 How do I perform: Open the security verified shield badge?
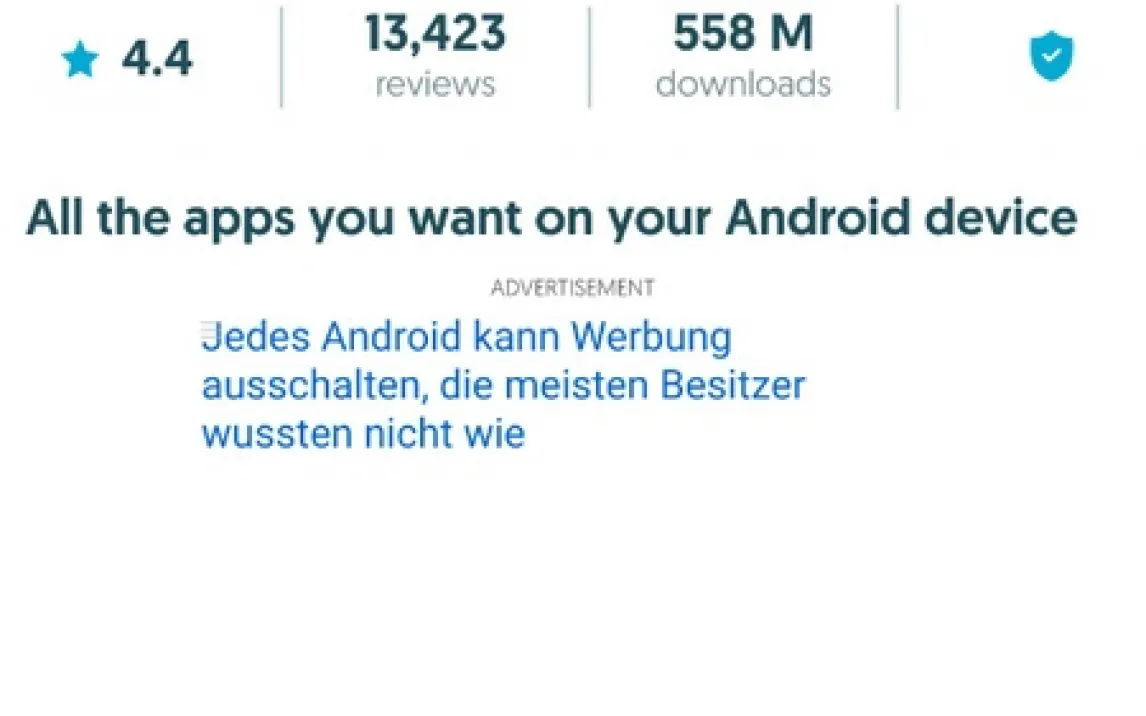(1051, 57)
